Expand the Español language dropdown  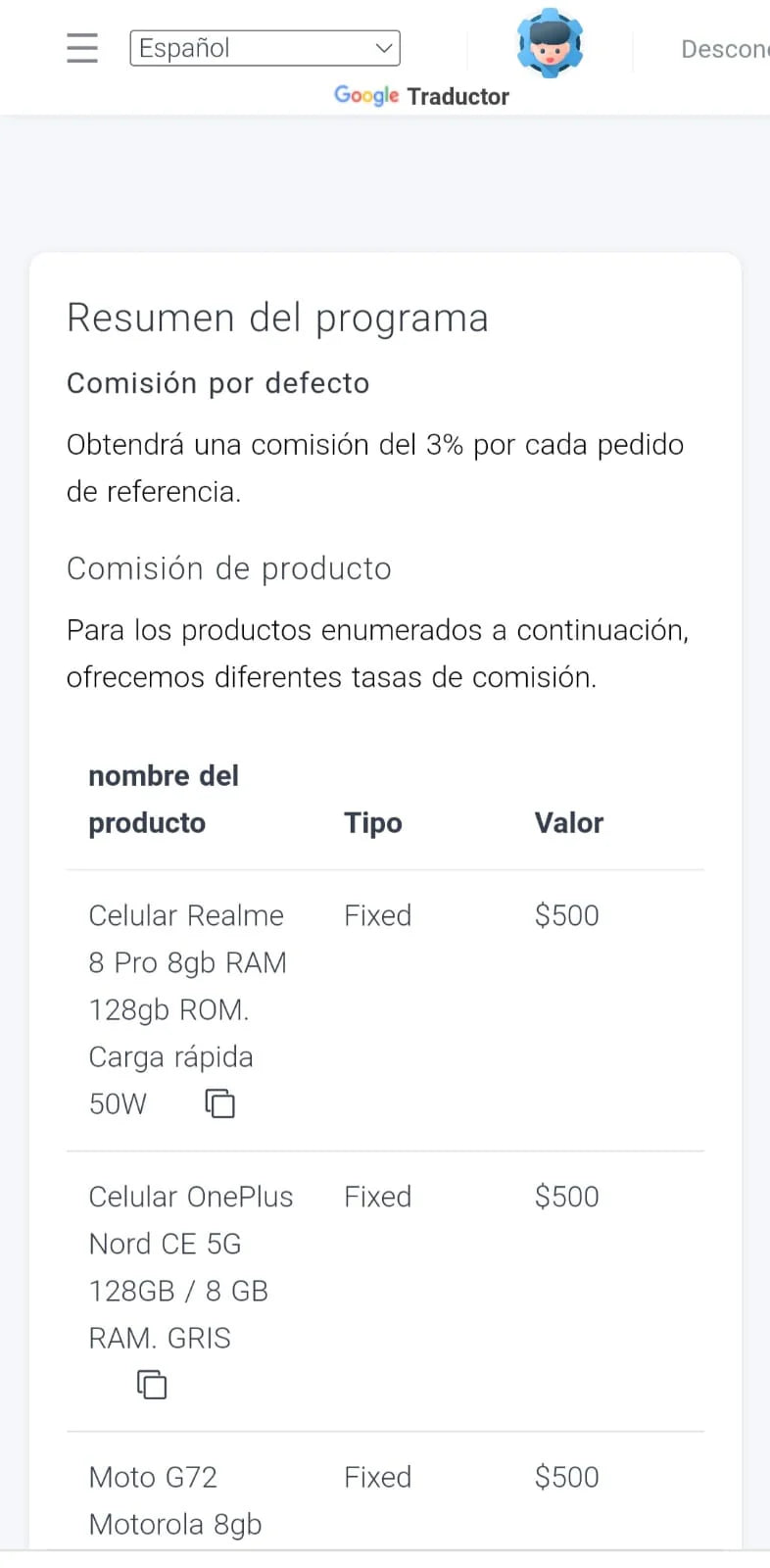click(265, 48)
